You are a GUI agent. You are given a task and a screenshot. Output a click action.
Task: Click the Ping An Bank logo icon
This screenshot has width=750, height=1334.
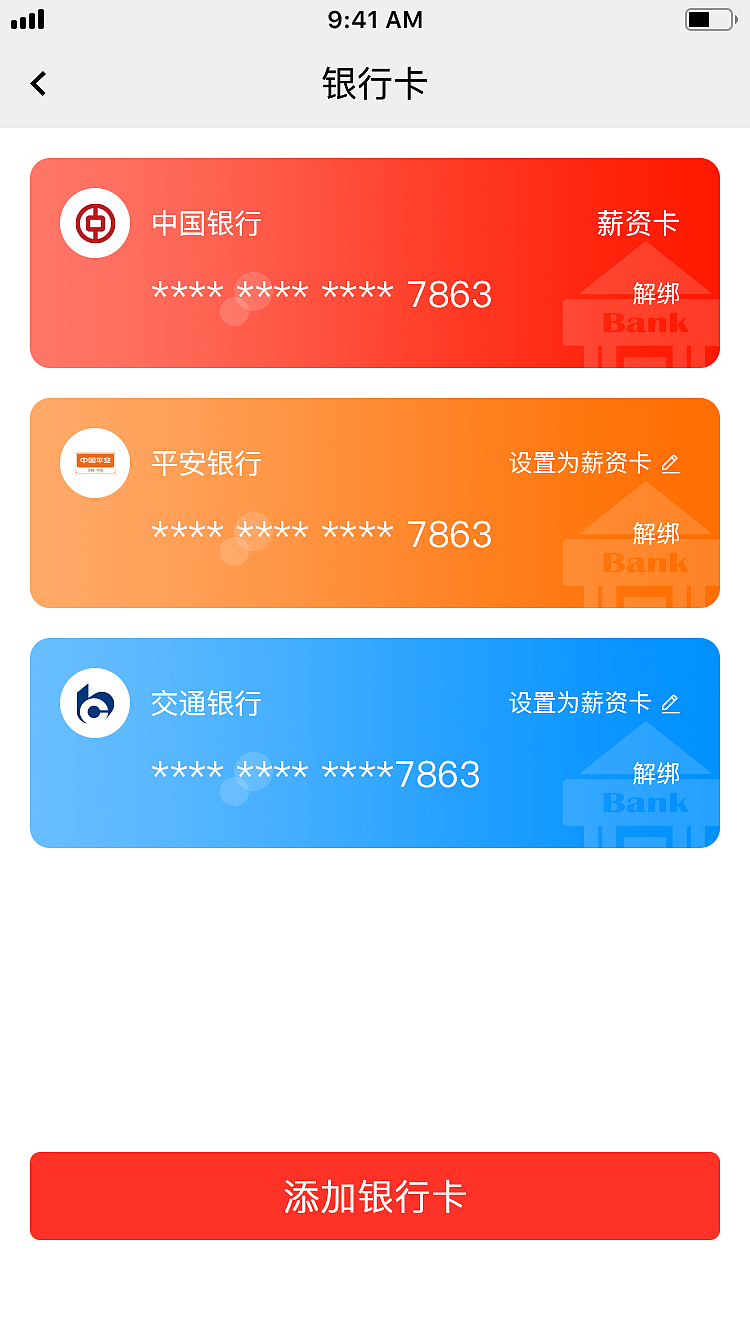[x=94, y=463]
